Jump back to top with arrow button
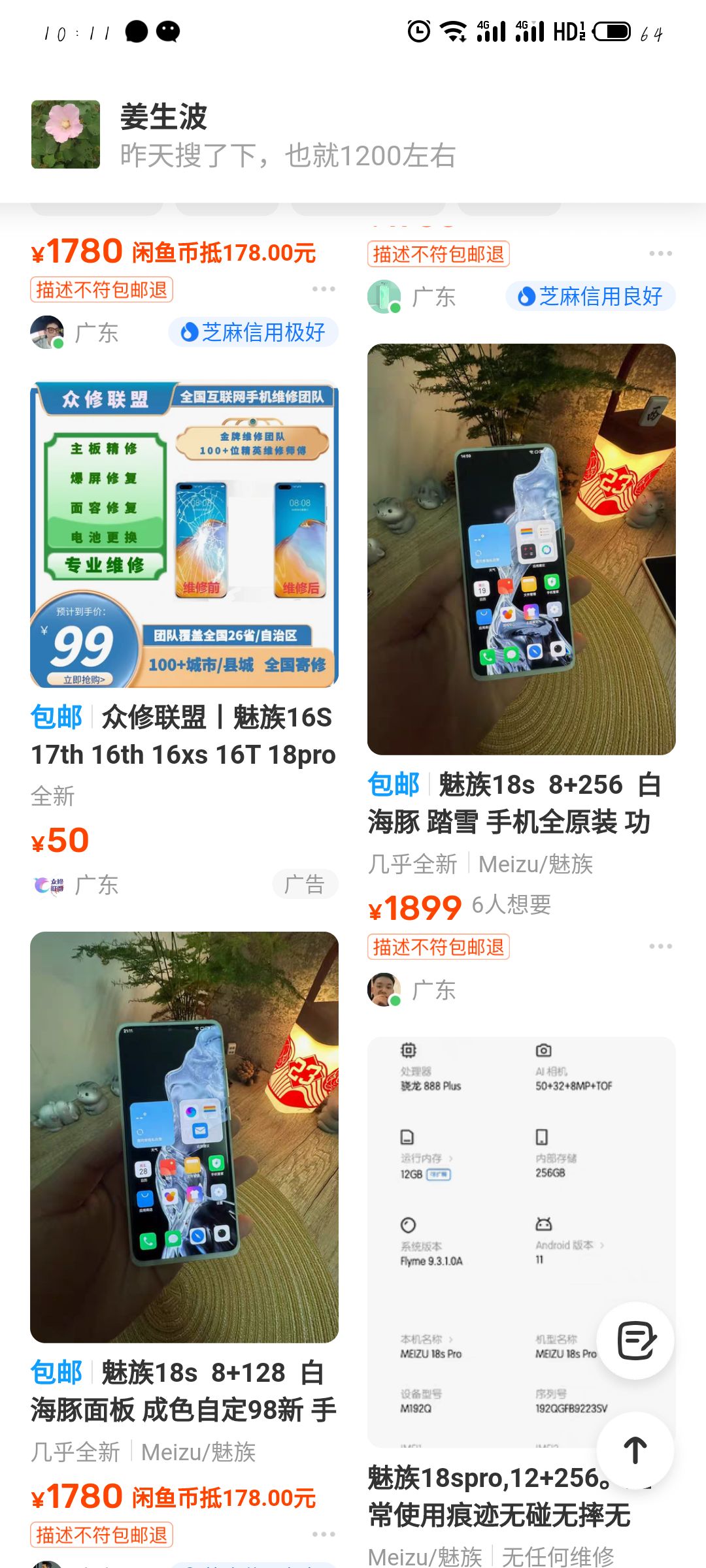 coord(635,1450)
